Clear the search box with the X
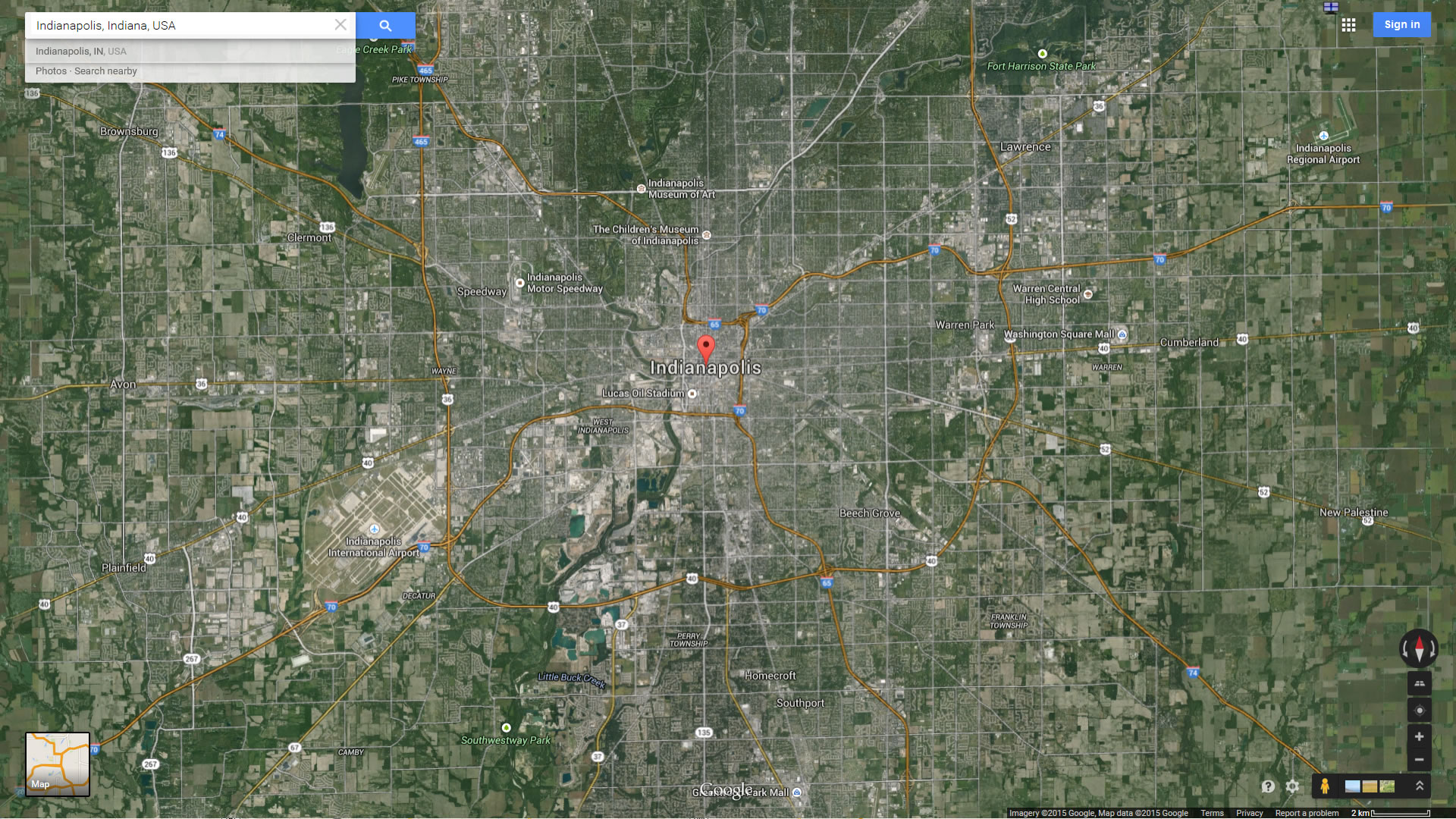Screen dimensions: 1456x819 pos(340,25)
